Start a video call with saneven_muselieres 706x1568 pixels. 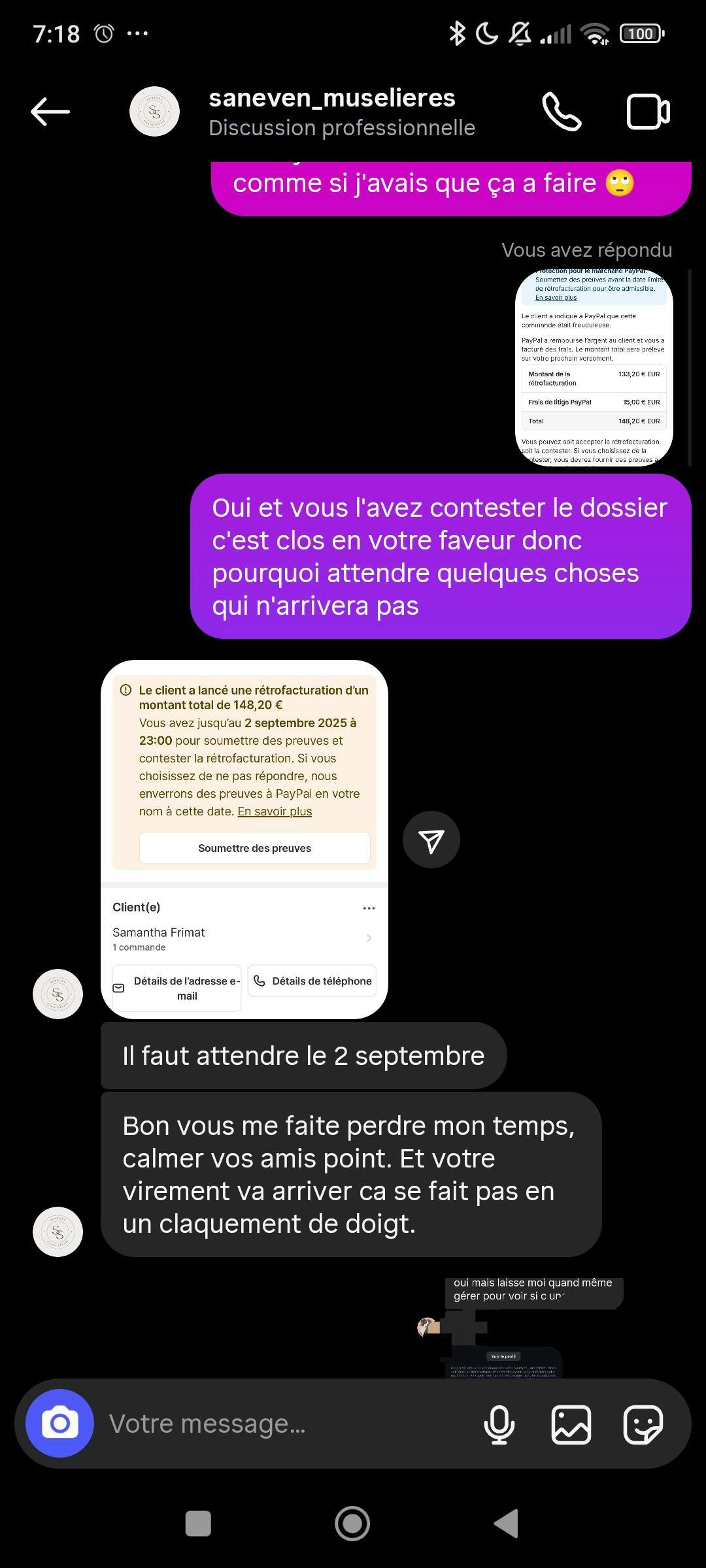point(648,112)
